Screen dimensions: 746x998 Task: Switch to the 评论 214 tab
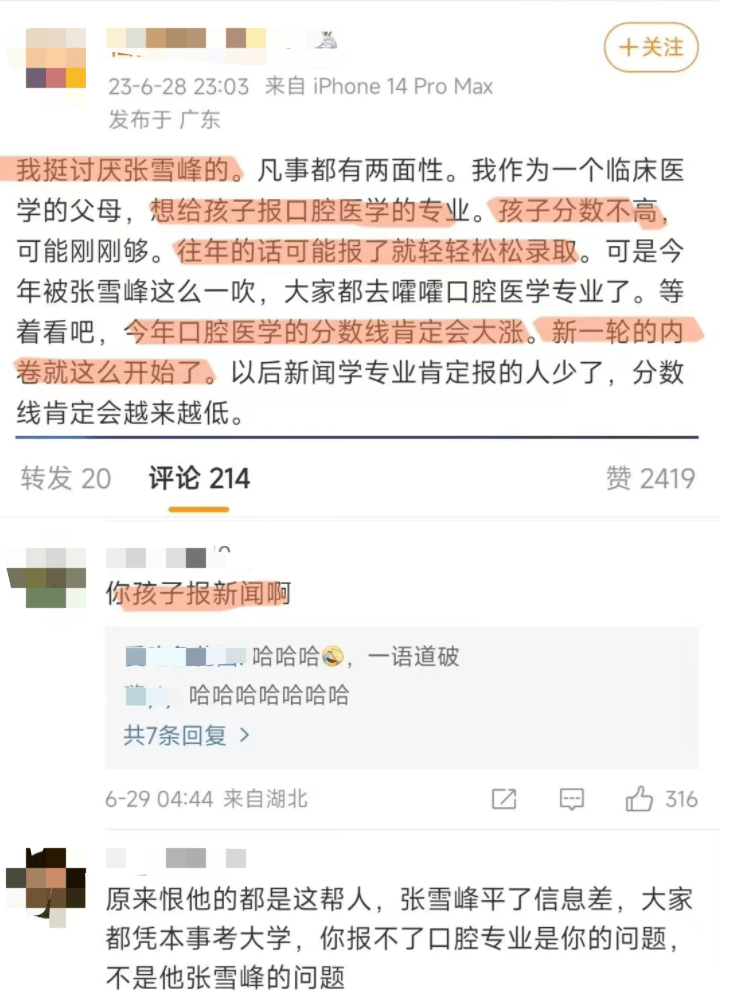click(x=199, y=478)
